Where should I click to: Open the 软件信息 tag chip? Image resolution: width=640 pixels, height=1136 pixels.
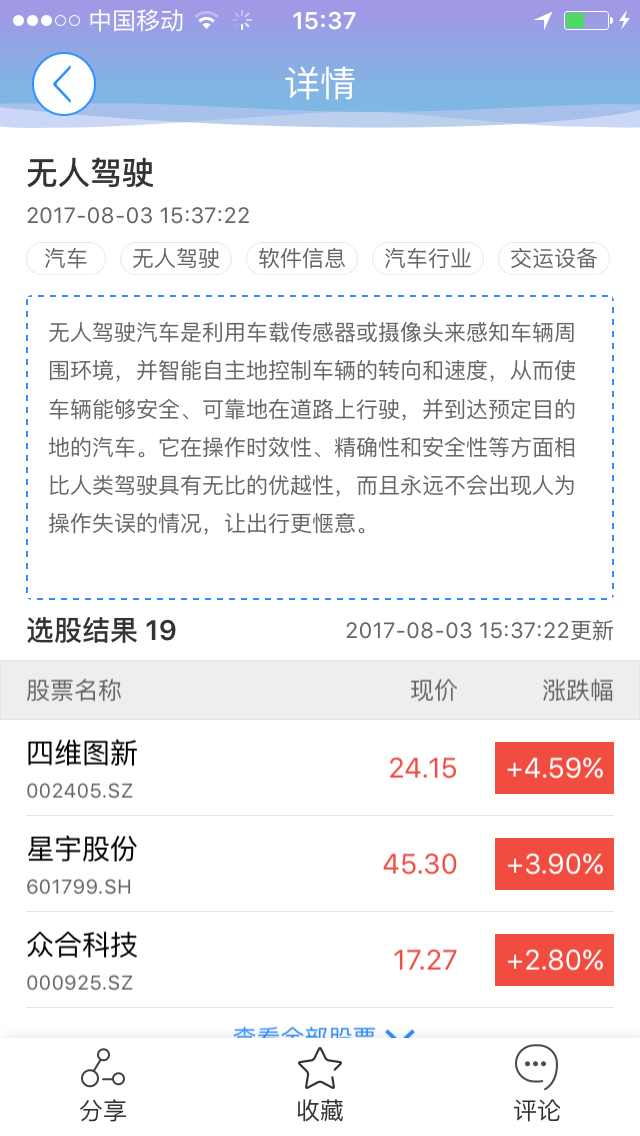coord(302,259)
